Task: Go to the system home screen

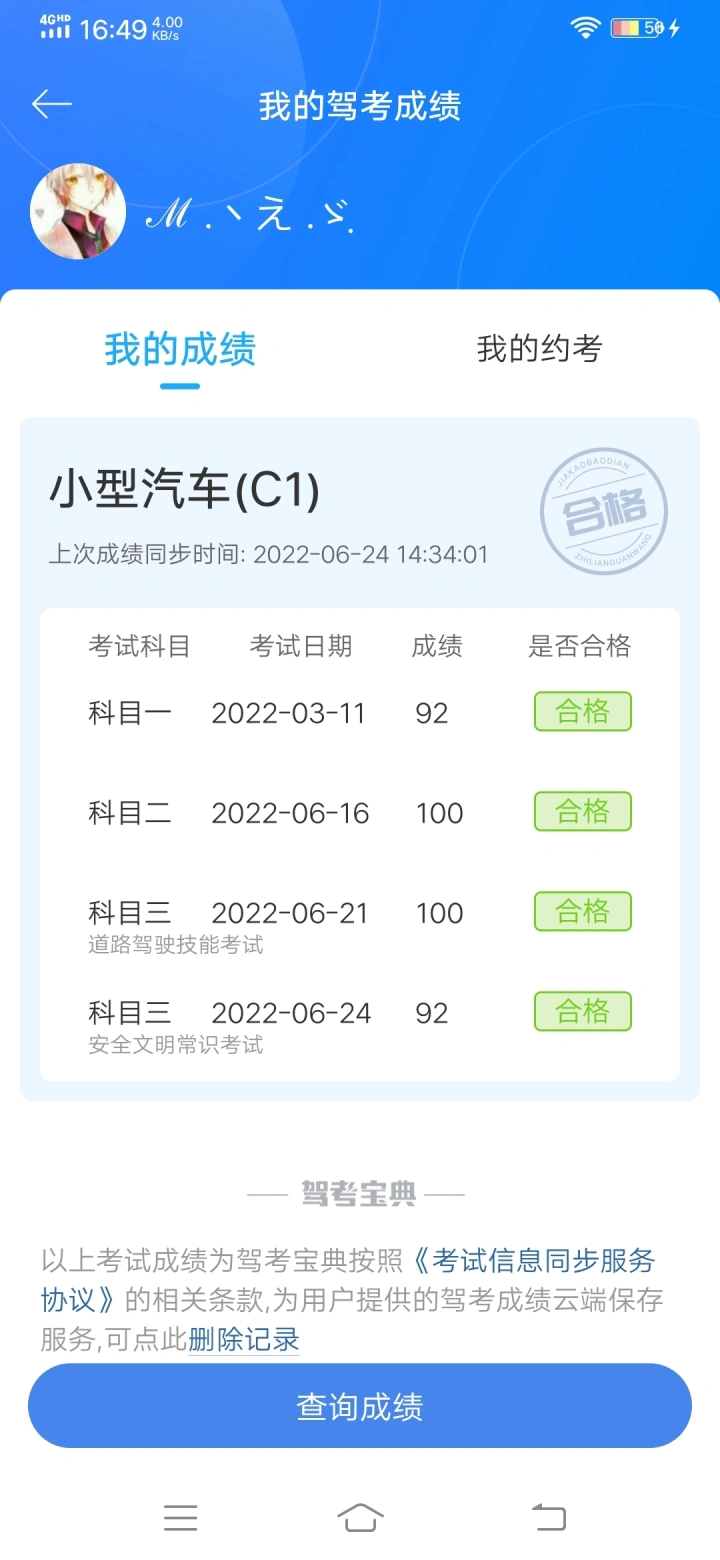Action: (x=360, y=1517)
